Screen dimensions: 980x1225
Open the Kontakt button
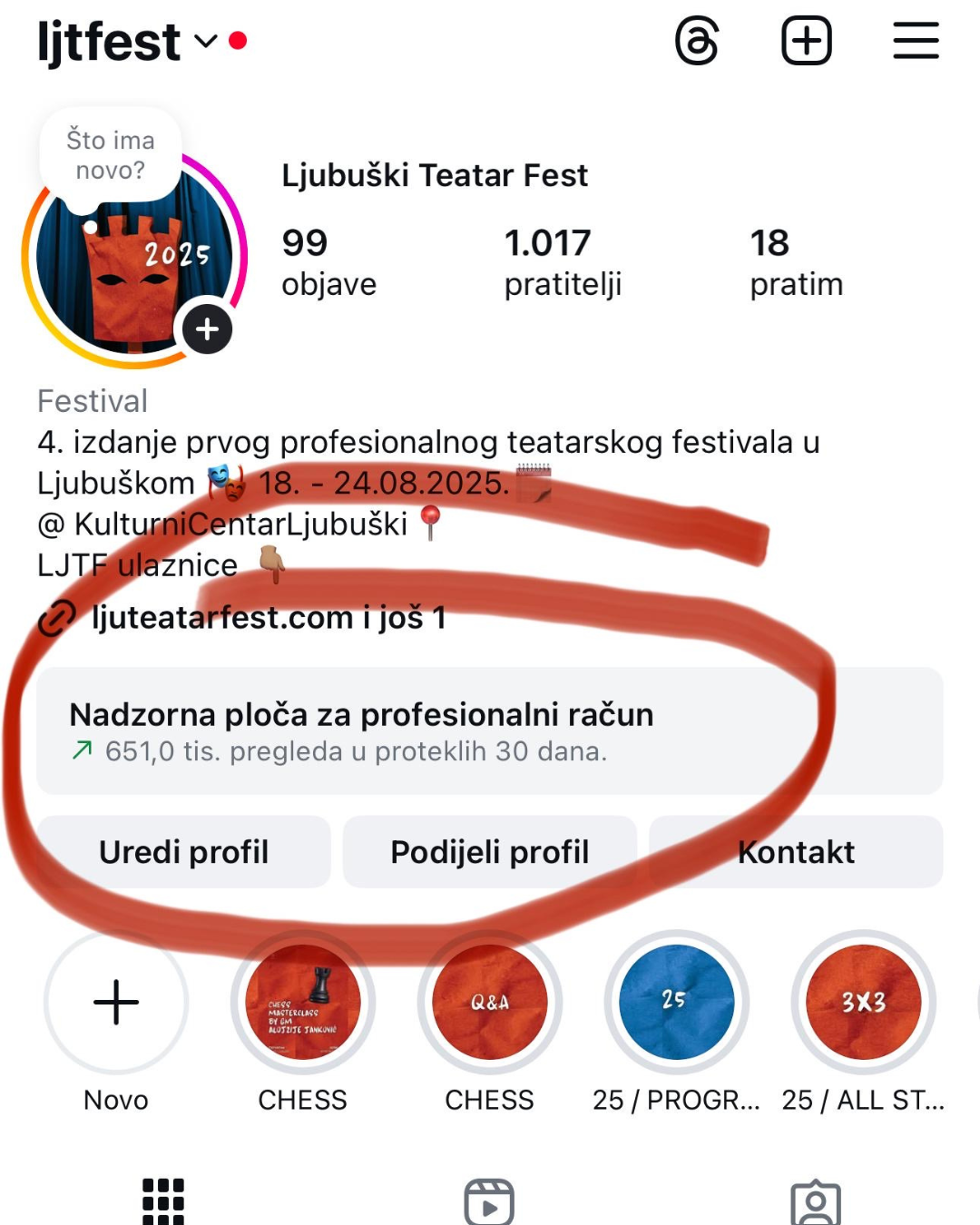(x=796, y=852)
